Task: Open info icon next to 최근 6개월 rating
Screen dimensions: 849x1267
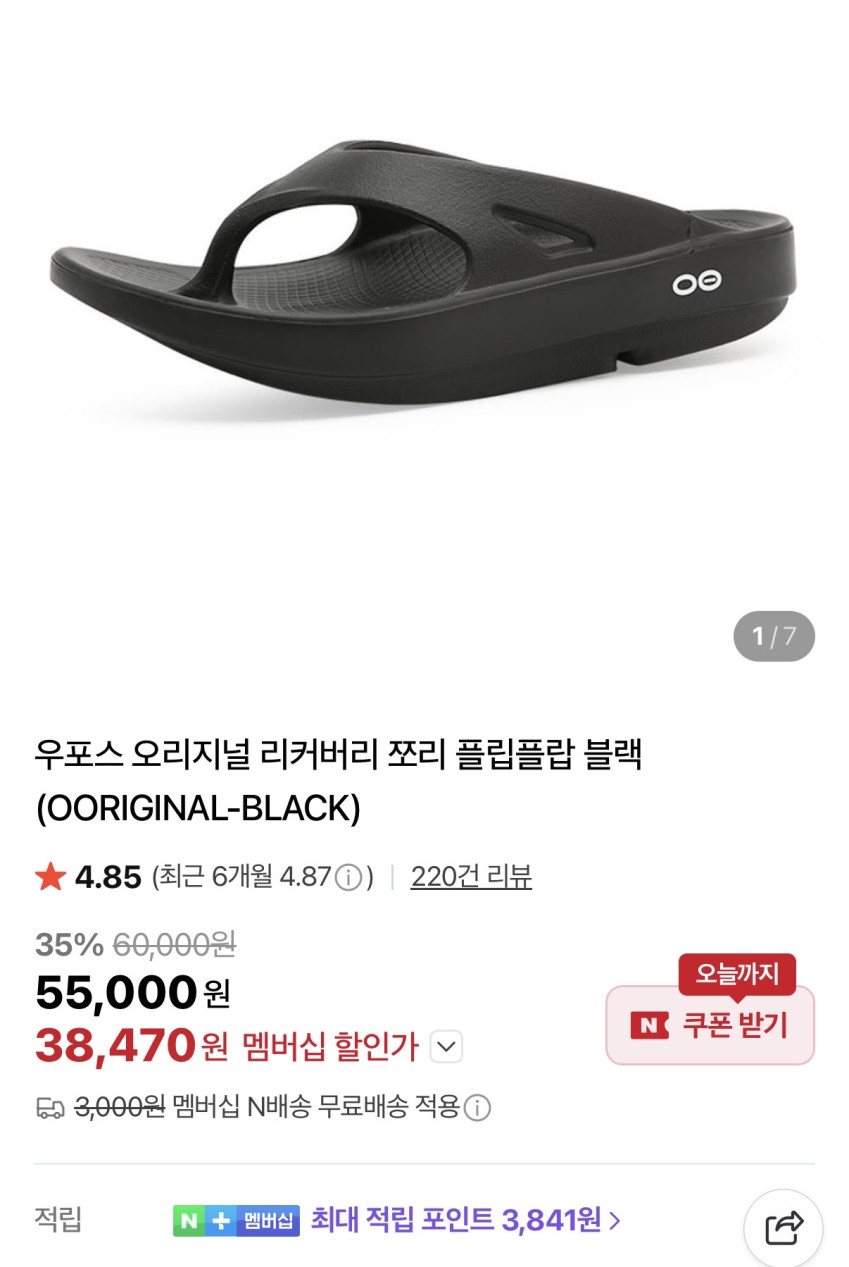Action: [348, 878]
